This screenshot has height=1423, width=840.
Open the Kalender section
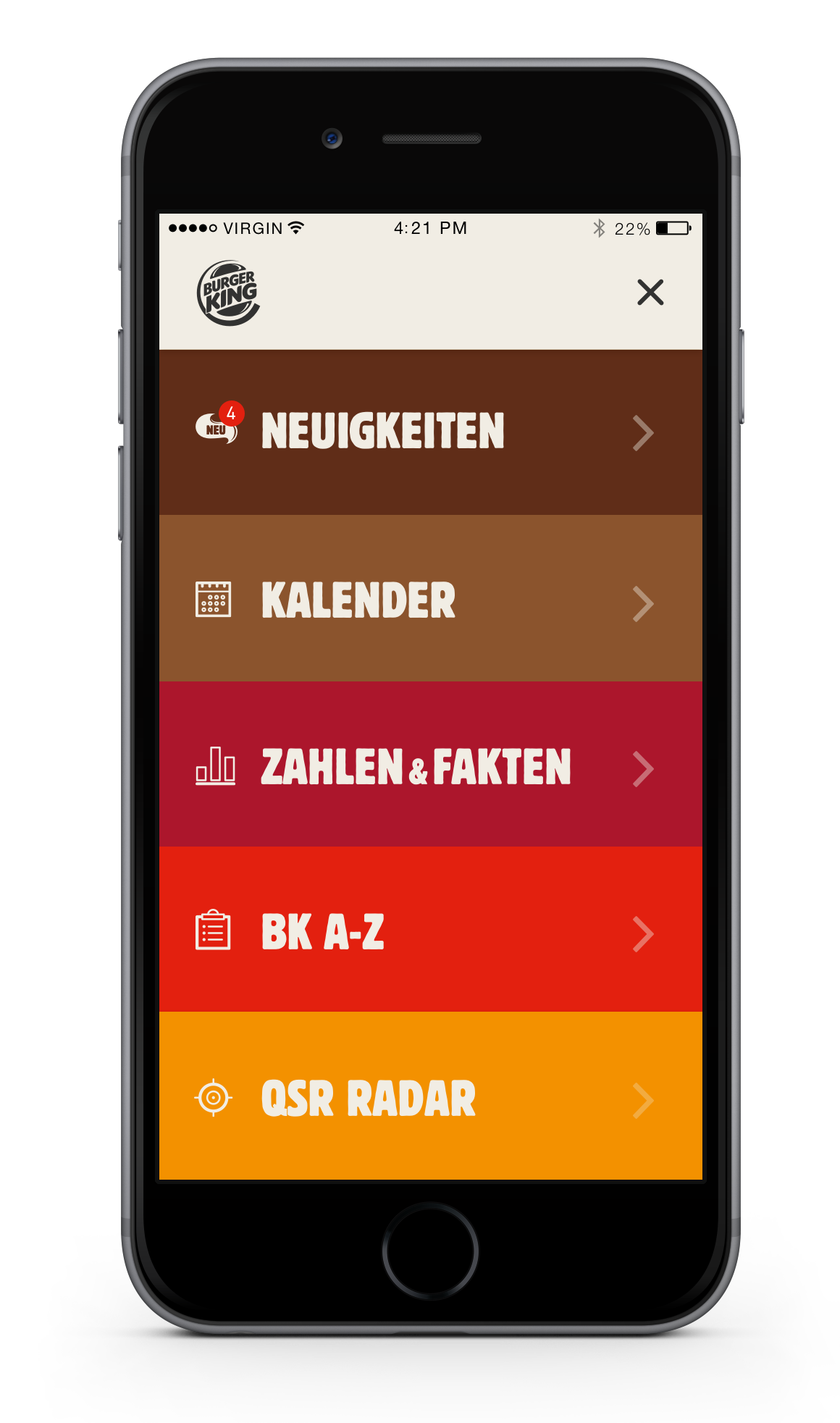click(430, 600)
